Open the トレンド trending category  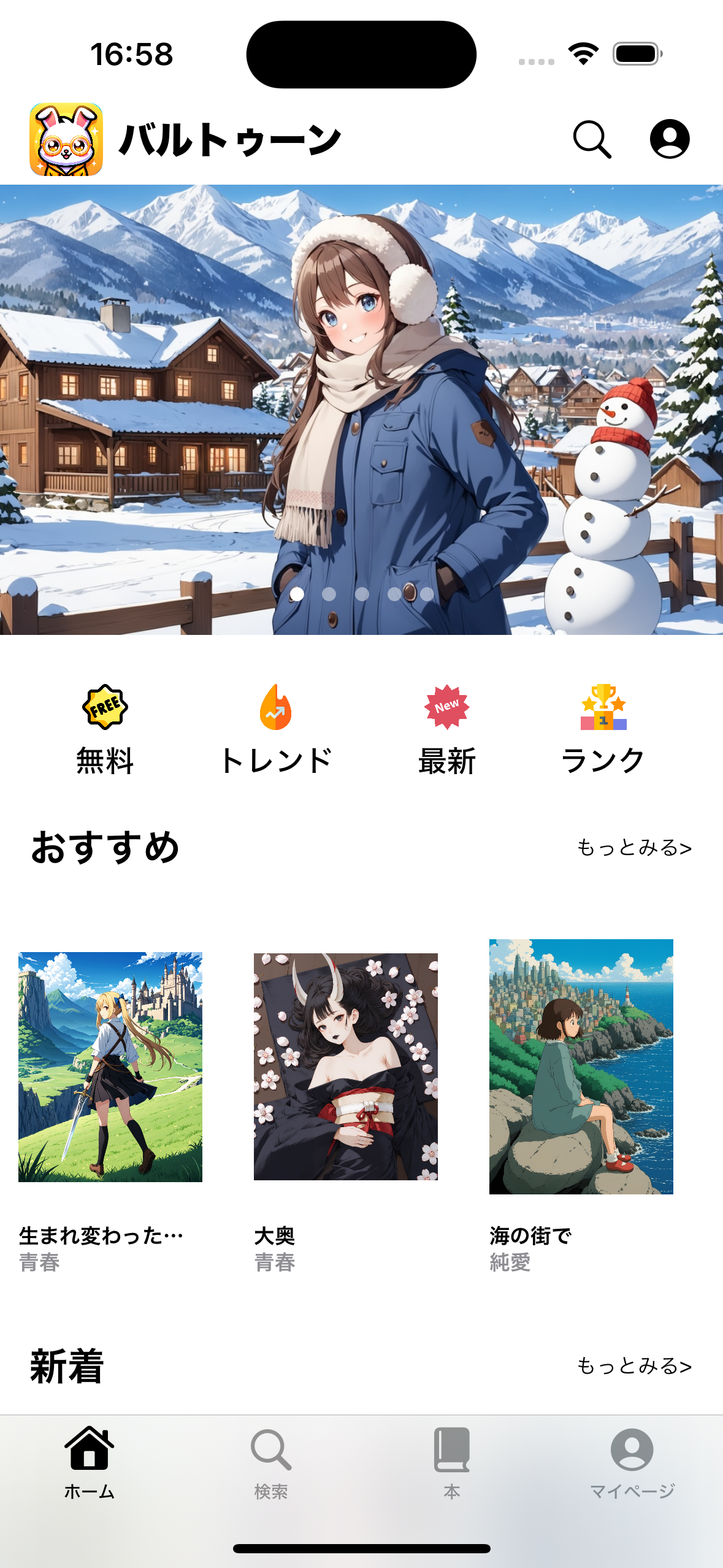[x=276, y=730]
